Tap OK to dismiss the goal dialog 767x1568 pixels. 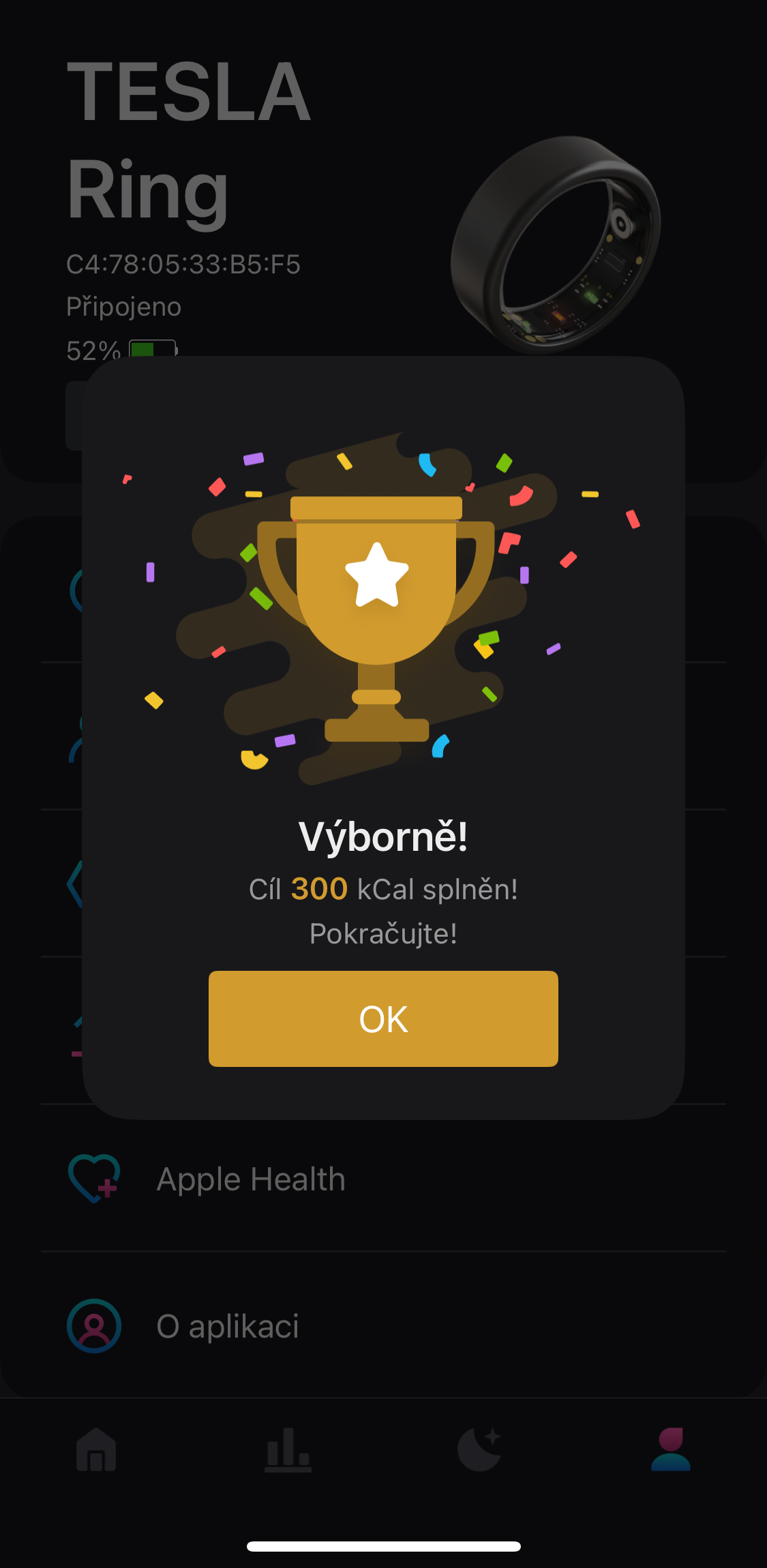383,1019
